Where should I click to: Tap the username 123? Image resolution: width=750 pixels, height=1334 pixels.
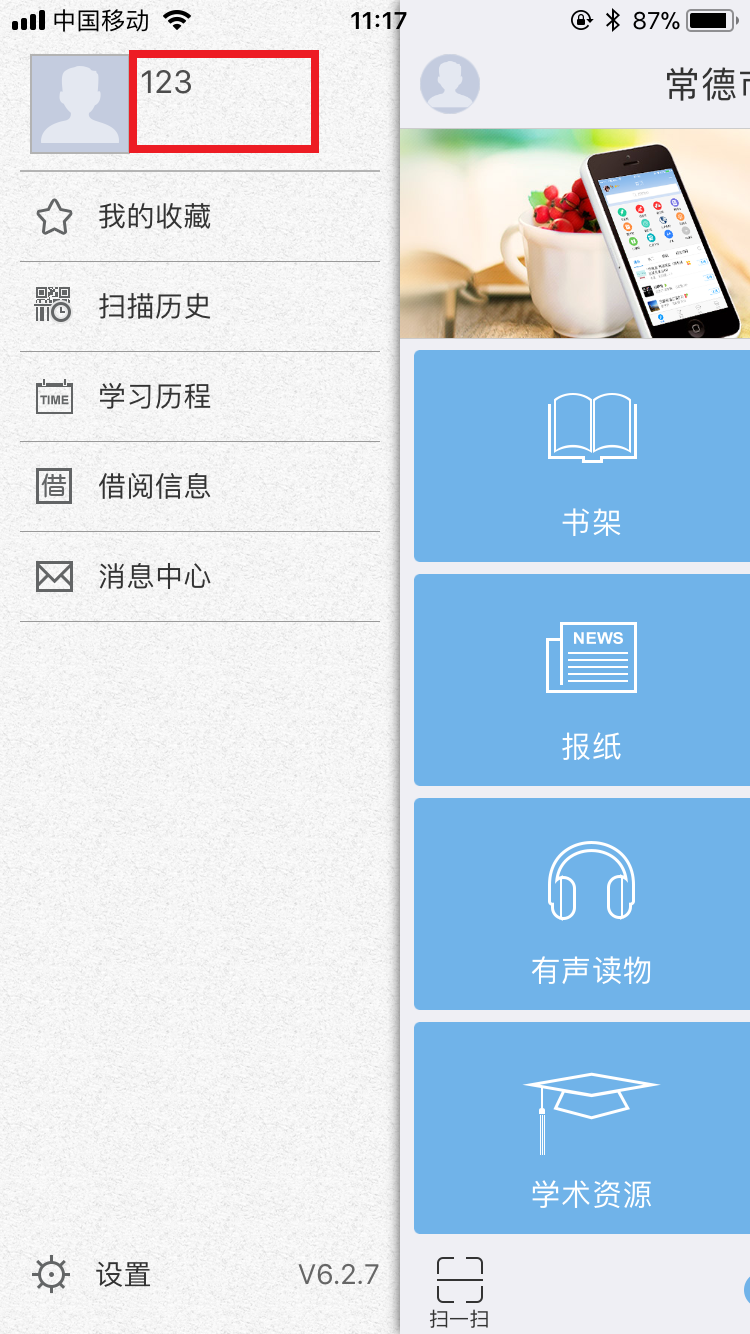pos(166,82)
